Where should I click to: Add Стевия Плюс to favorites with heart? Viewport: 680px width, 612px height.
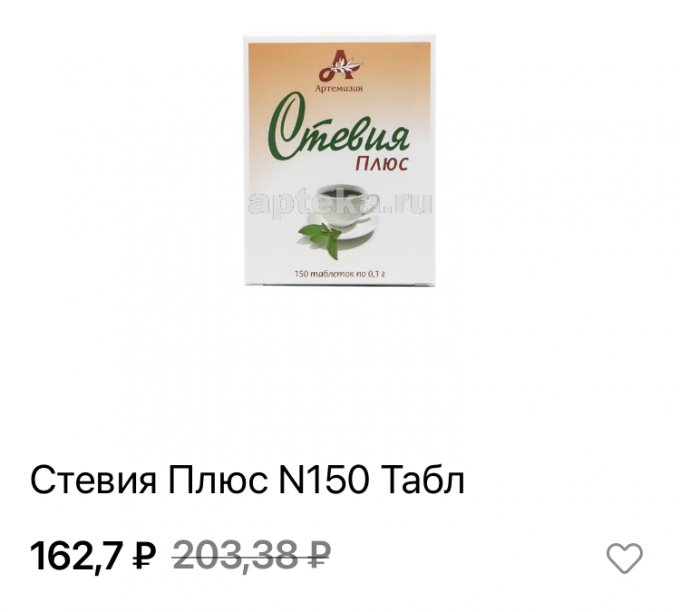625,558
